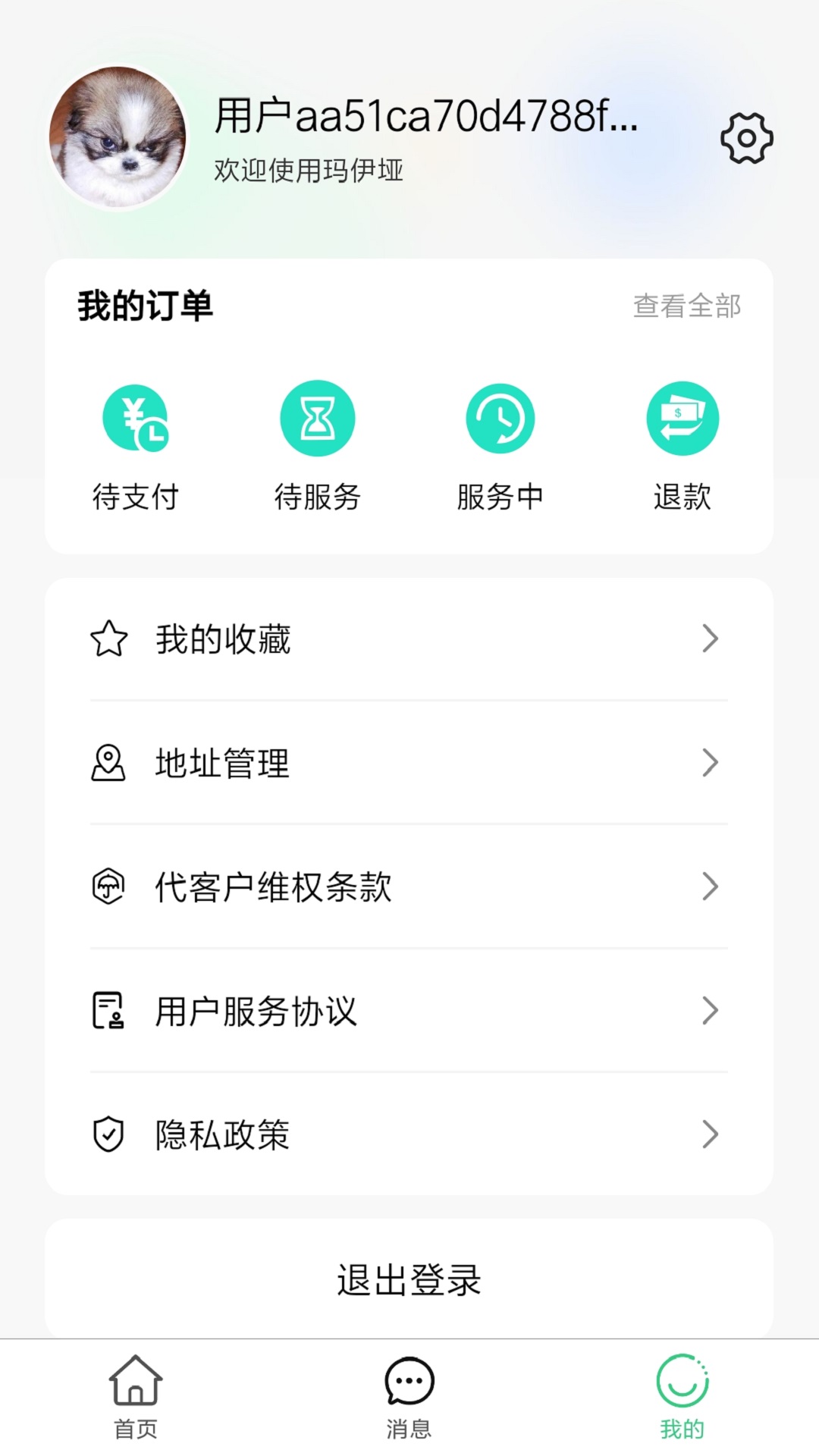Open 我的收藏 favorites

[409, 639]
